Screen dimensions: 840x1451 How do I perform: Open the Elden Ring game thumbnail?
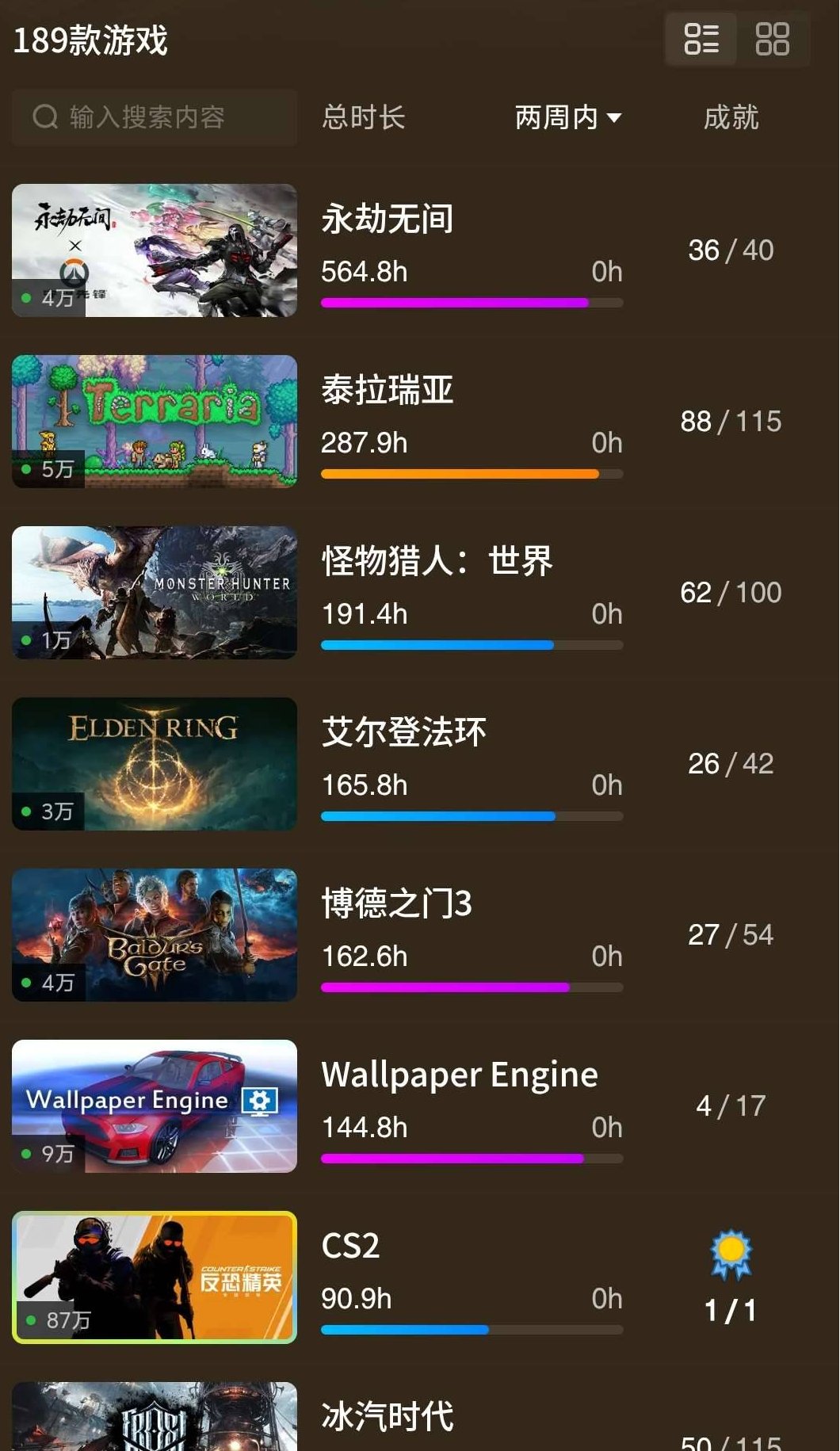point(153,763)
